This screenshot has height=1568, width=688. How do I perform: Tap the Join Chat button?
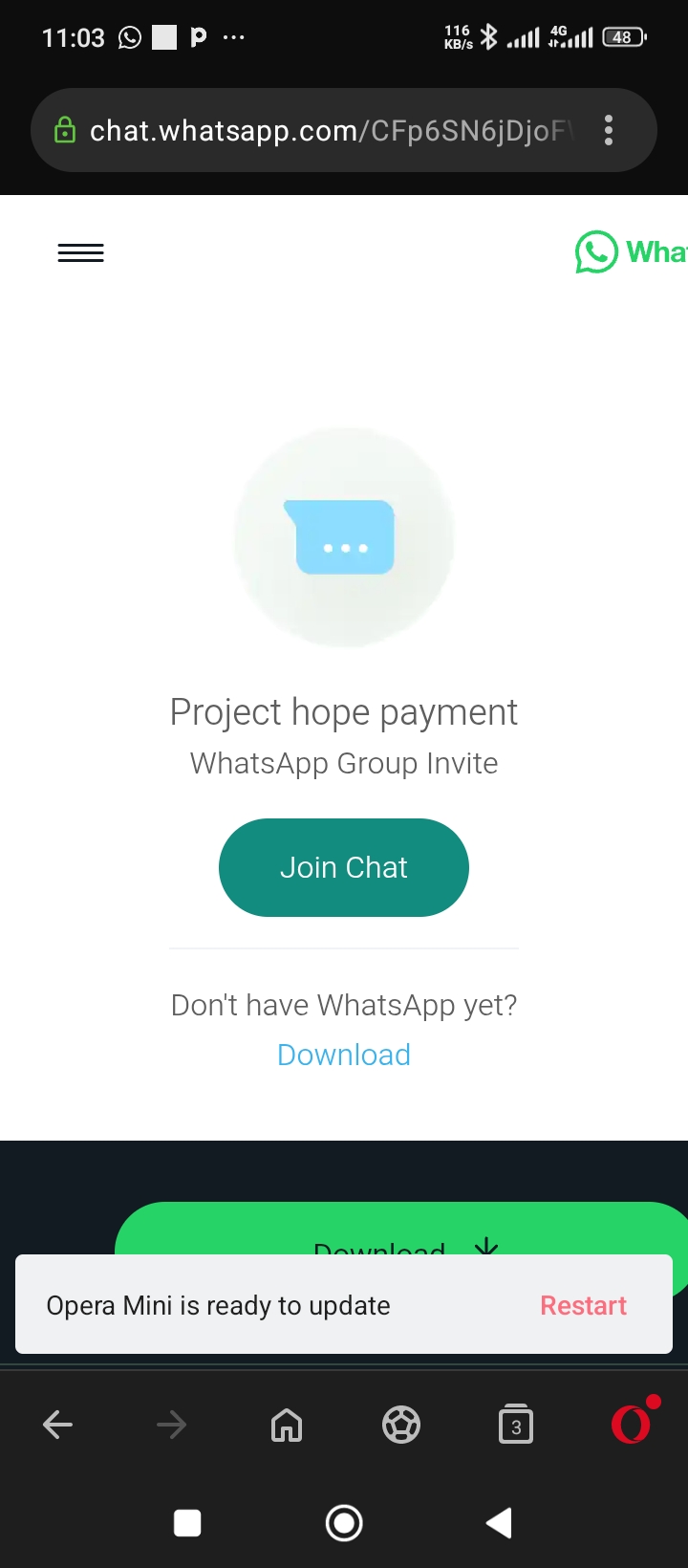pos(344,867)
